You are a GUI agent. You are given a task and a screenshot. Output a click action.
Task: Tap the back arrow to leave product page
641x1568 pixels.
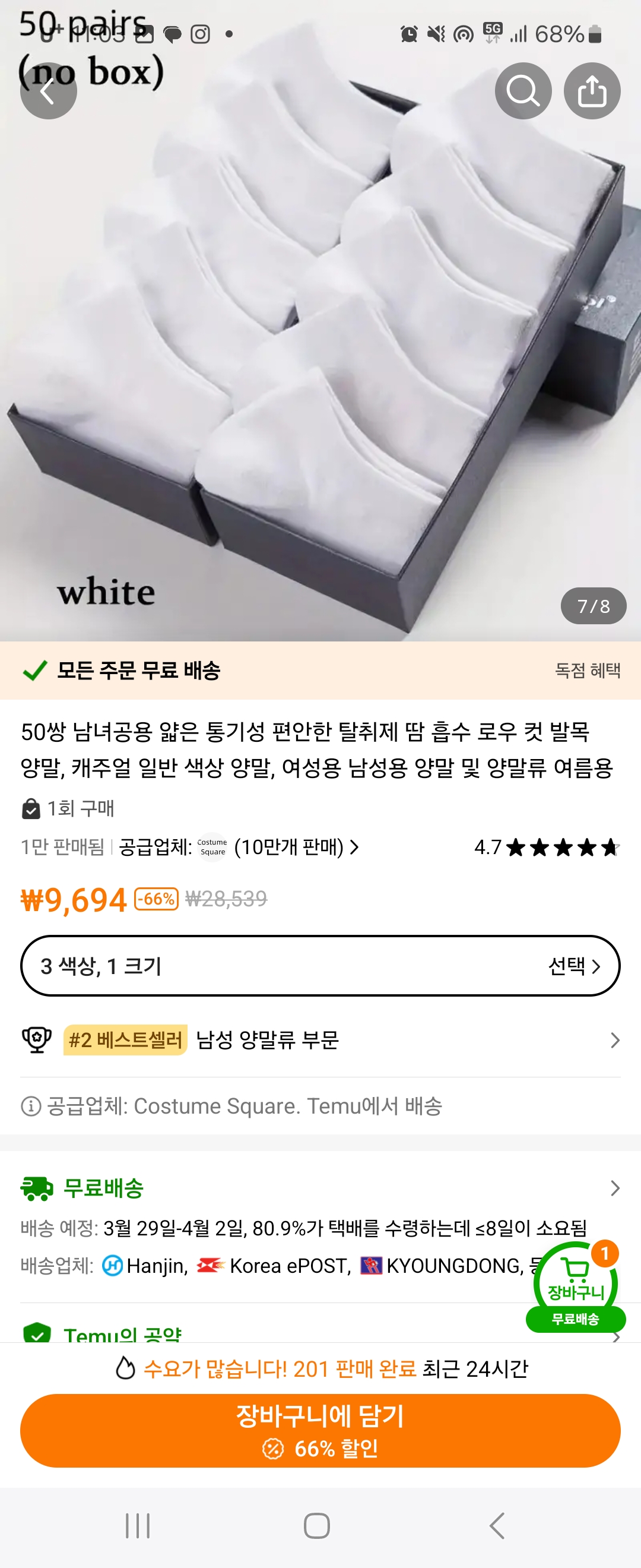[x=49, y=90]
